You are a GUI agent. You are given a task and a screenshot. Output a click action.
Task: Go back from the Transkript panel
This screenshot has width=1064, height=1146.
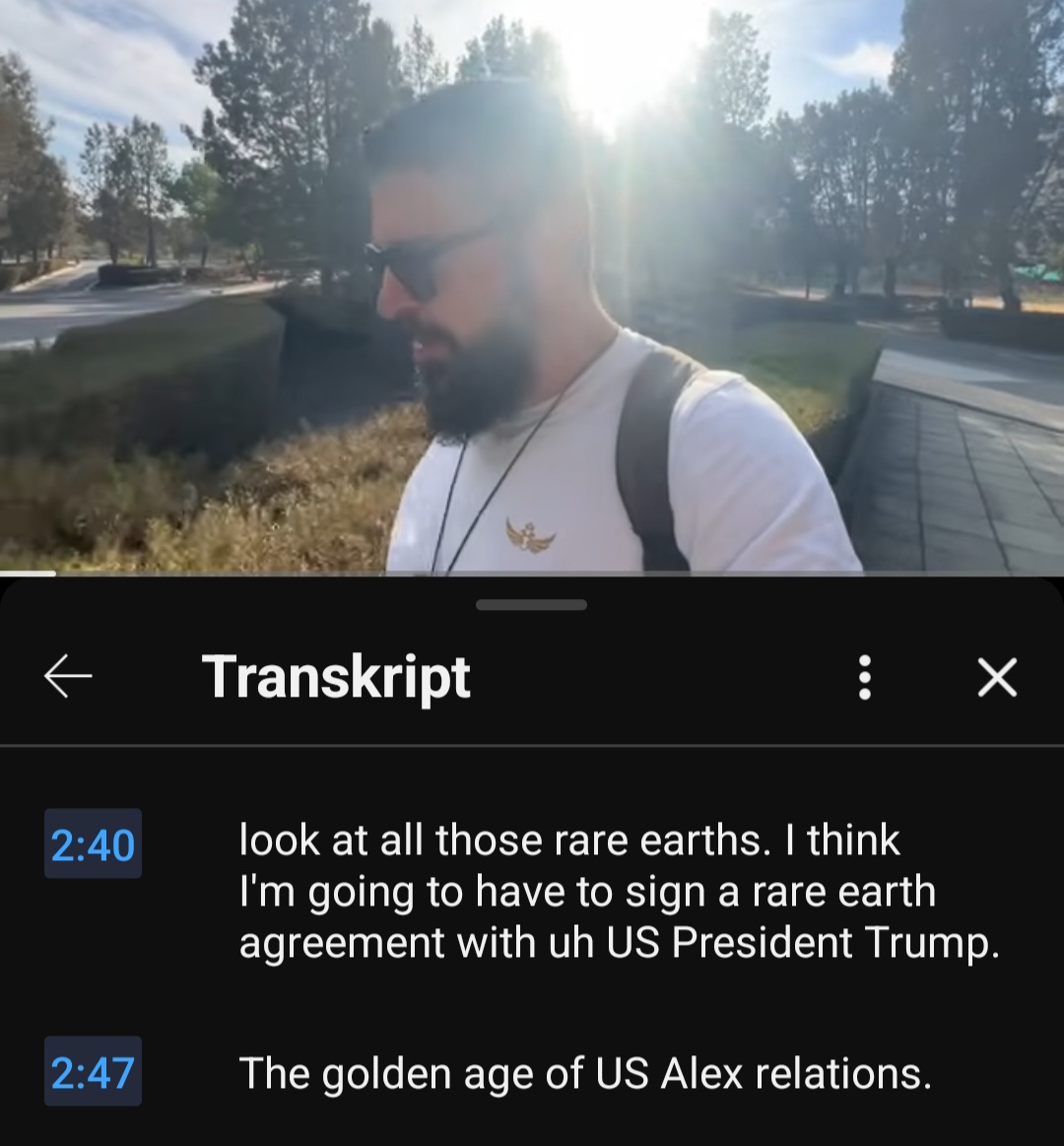68,677
